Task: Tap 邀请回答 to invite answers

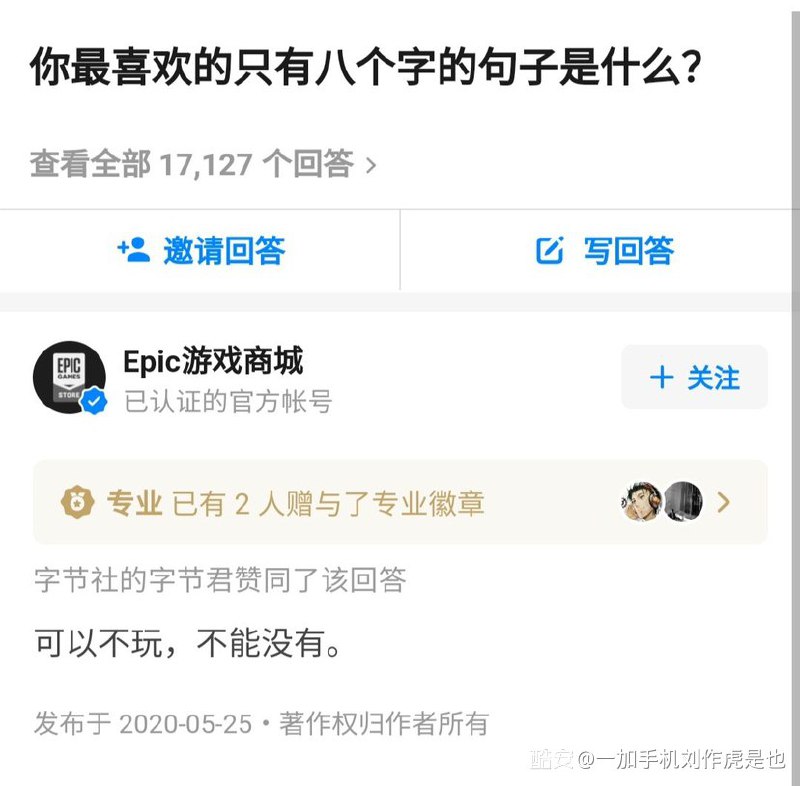Action: (200, 250)
